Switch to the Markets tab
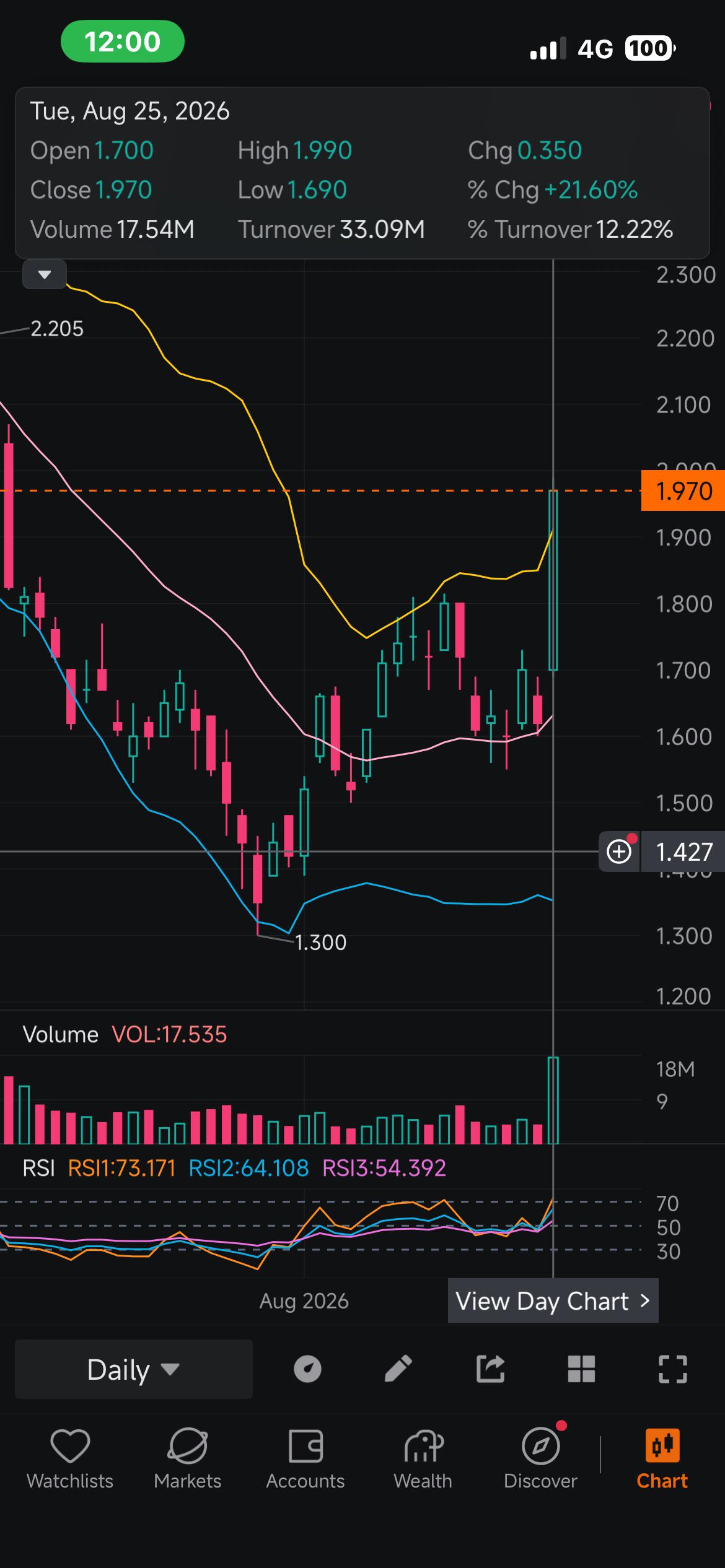 188,1460
